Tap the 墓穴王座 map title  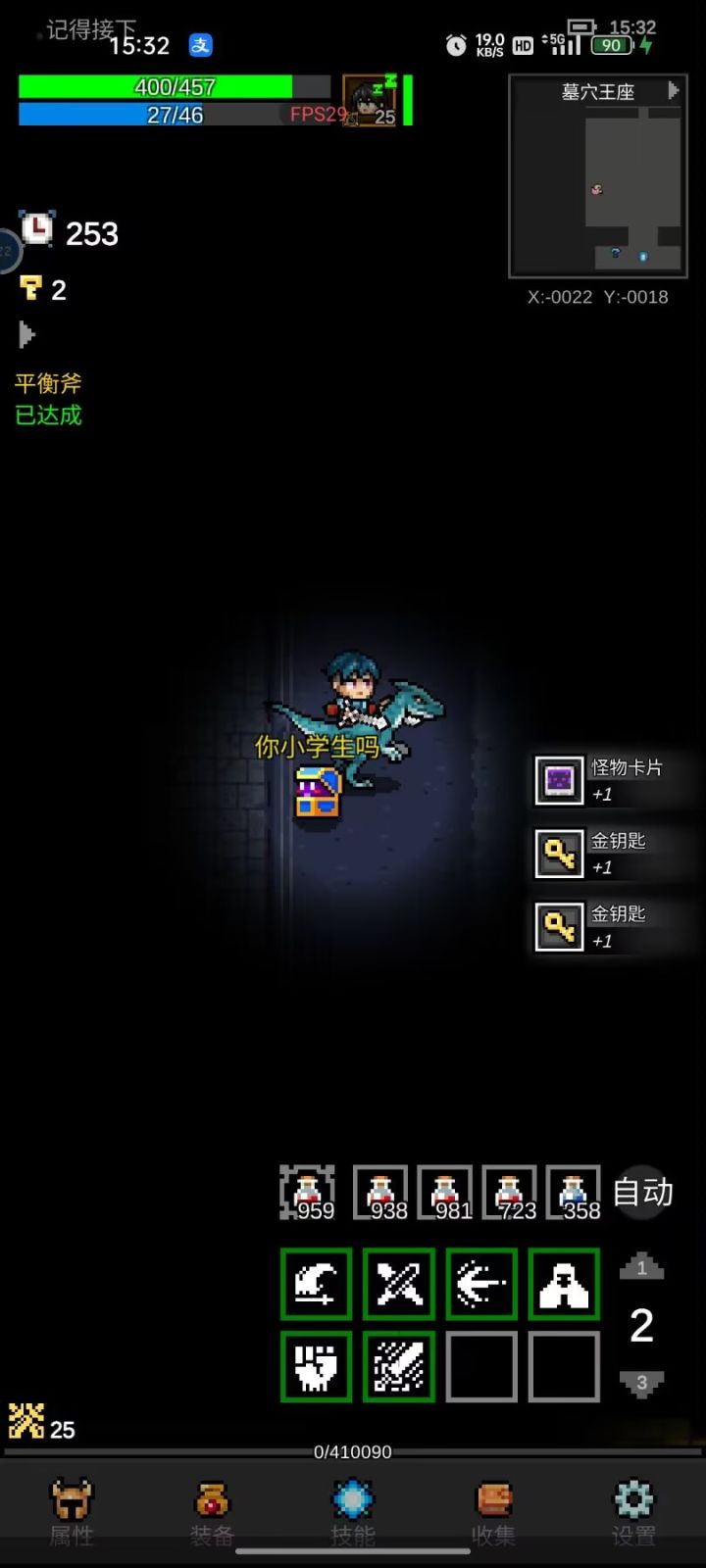pos(596,91)
